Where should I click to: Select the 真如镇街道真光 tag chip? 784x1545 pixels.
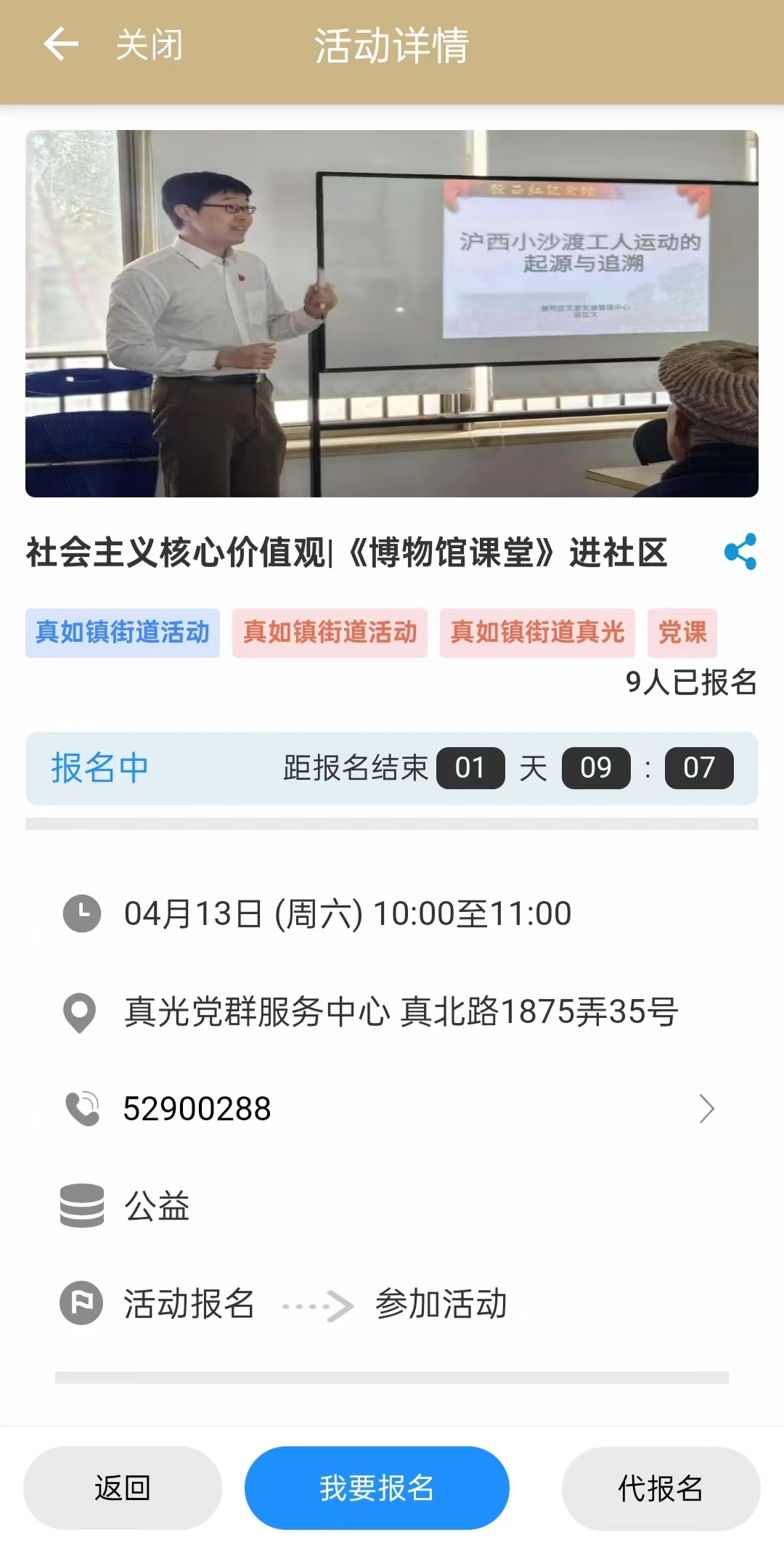point(537,632)
